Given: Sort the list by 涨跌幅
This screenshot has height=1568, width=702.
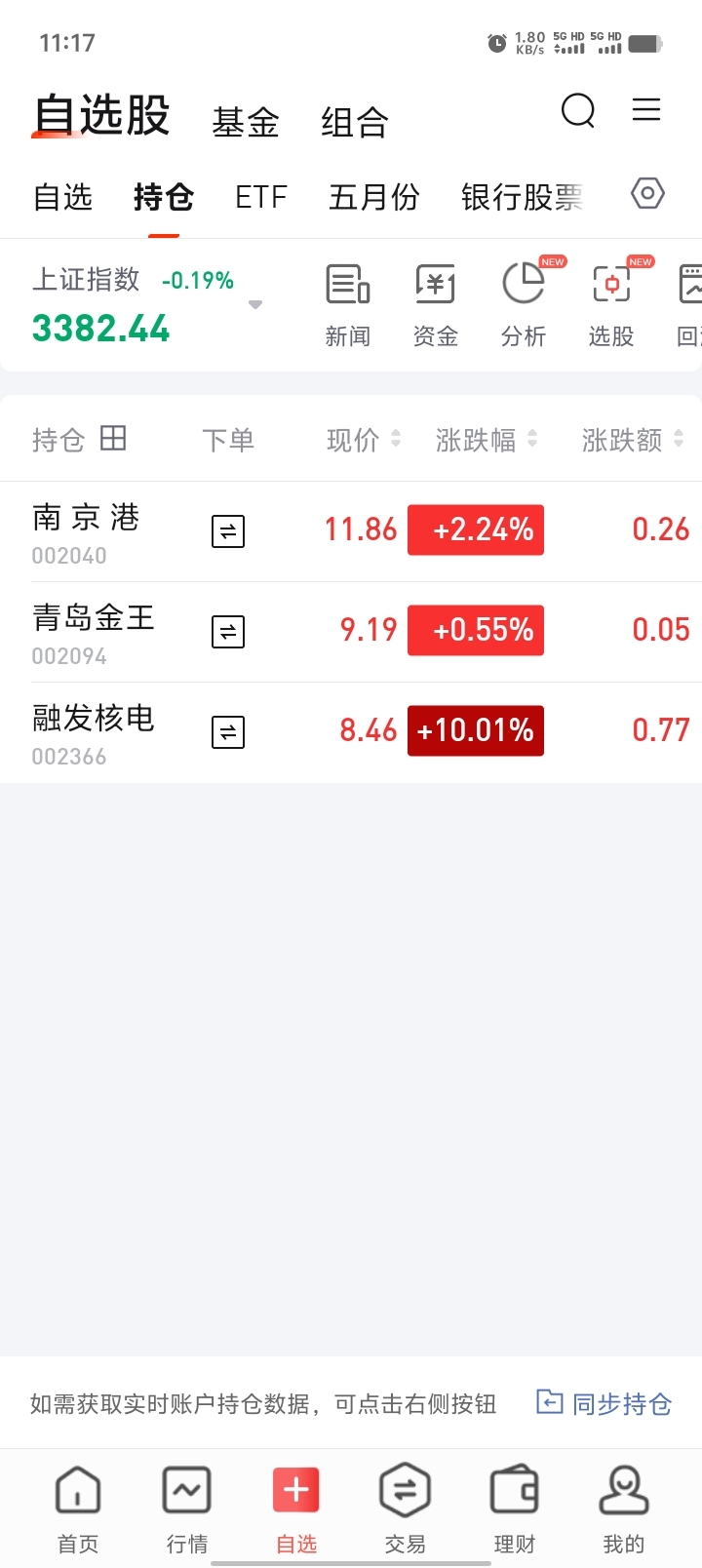Looking at the screenshot, I should tap(487, 440).
